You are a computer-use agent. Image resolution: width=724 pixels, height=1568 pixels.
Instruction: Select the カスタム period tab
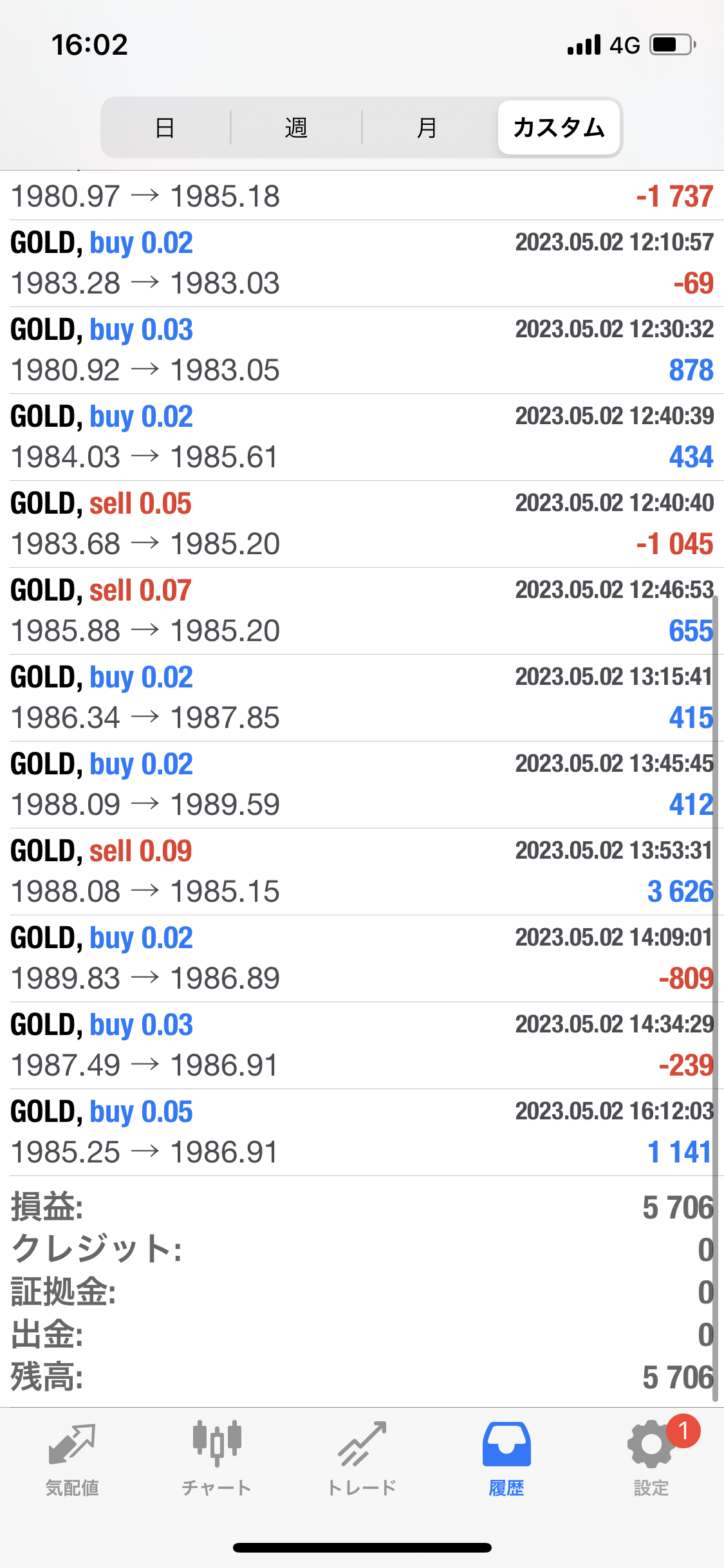coord(559,127)
